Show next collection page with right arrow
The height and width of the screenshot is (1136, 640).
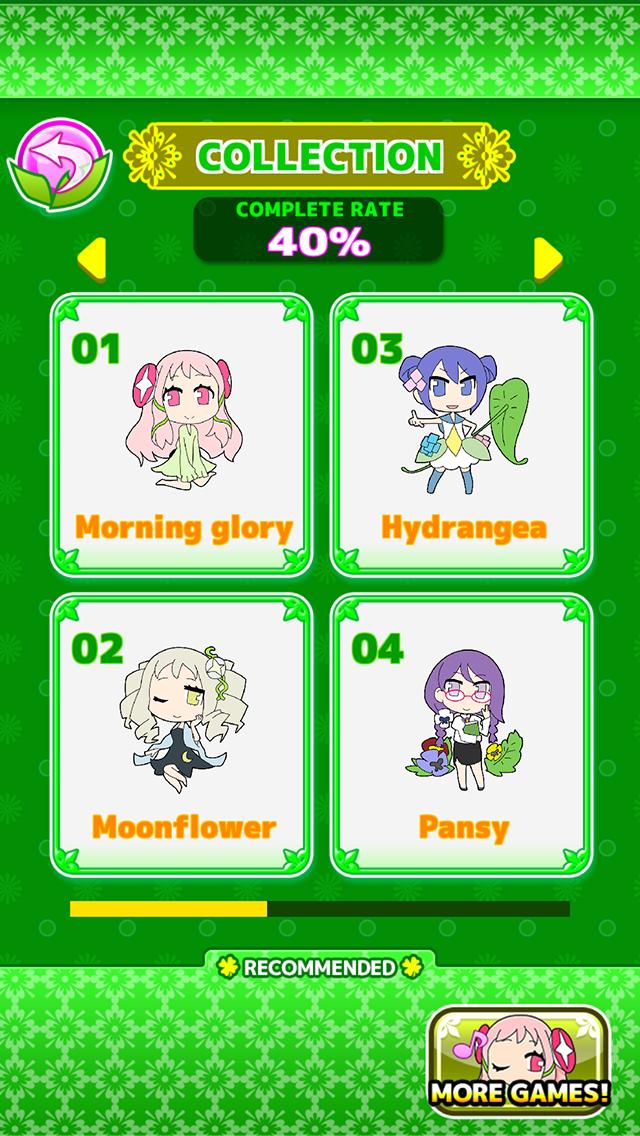pyautogui.click(x=547, y=259)
